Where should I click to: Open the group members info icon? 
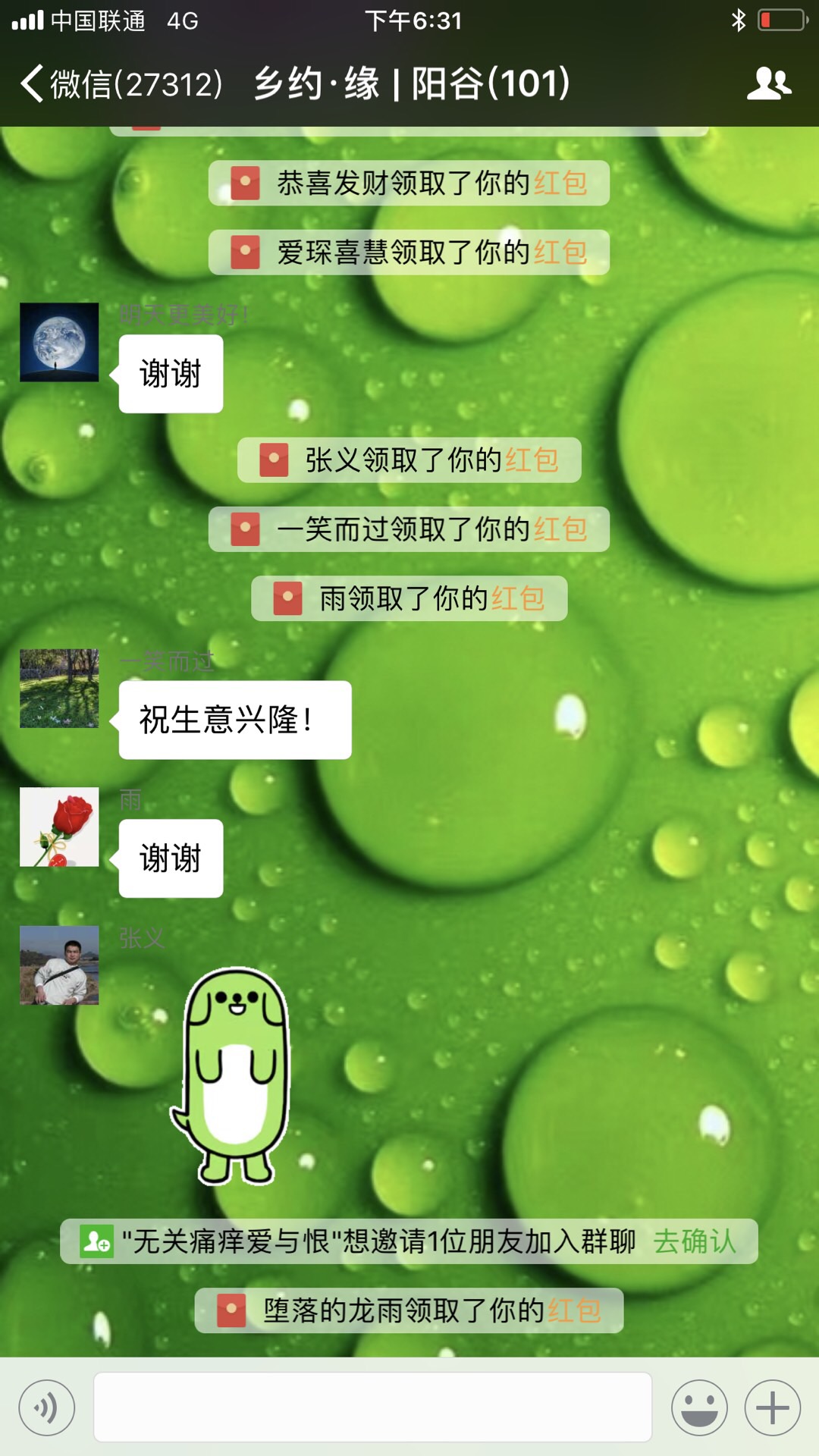point(768,83)
